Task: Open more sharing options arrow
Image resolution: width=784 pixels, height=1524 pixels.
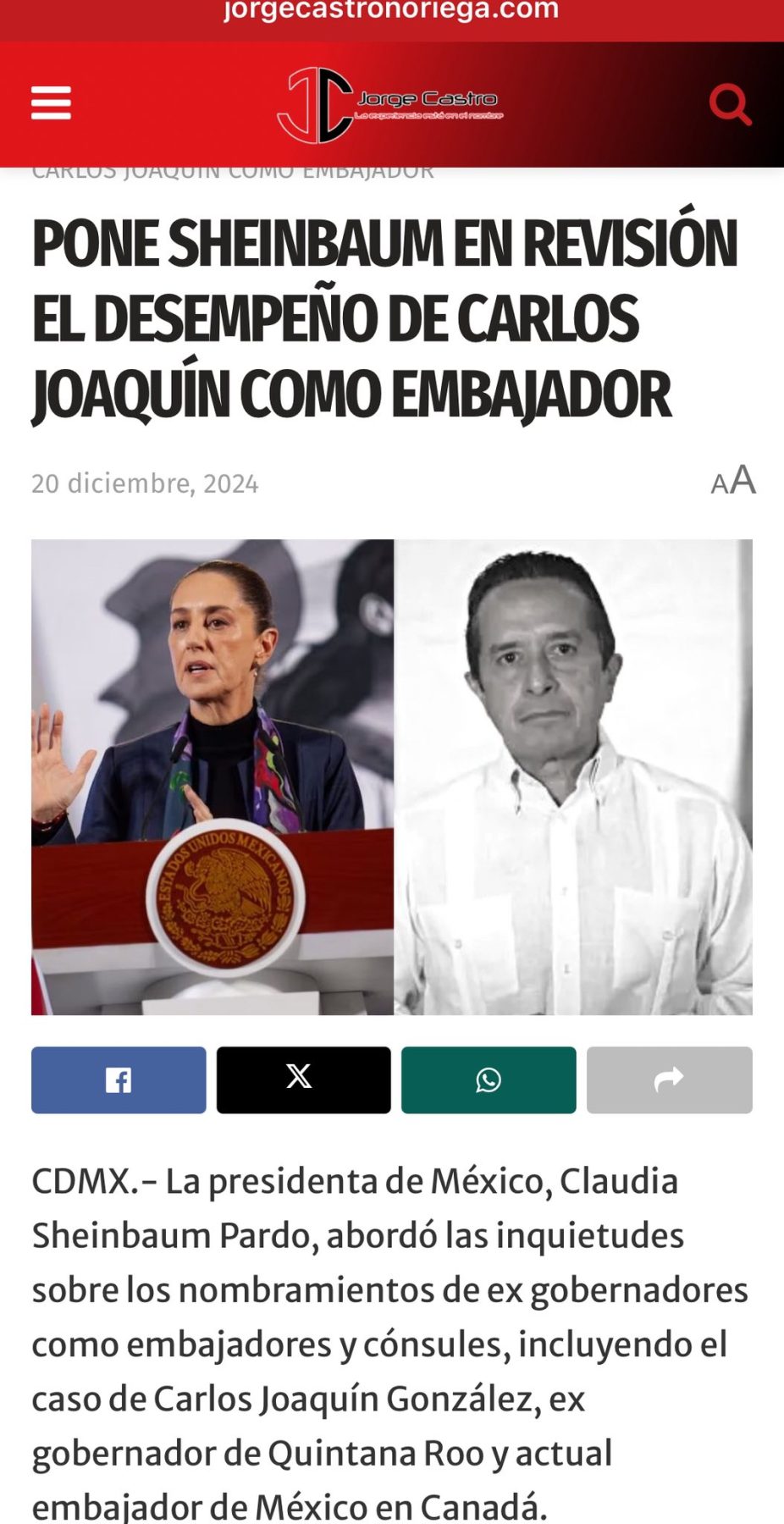Action: [669, 1079]
